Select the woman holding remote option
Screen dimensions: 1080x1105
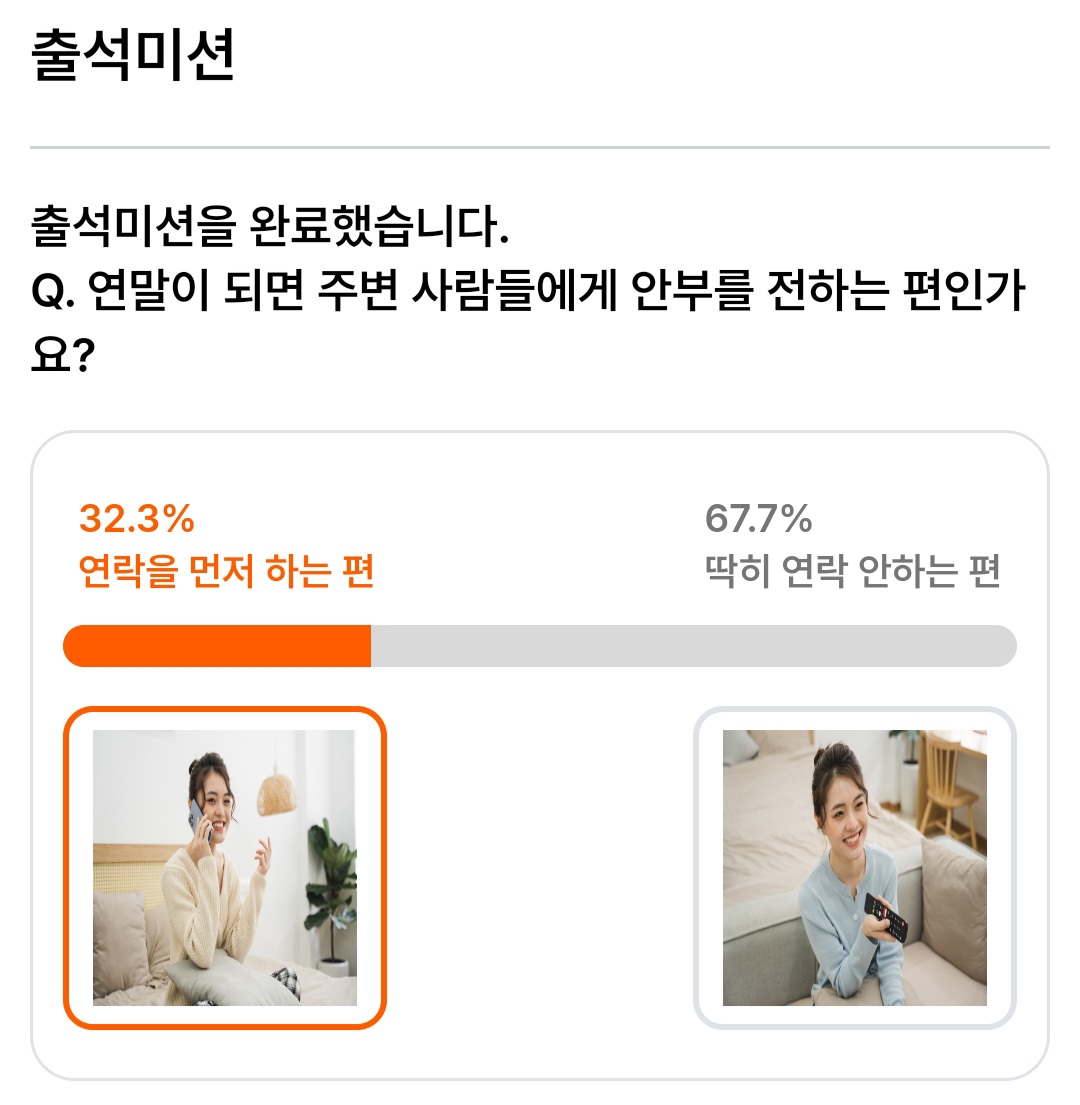click(855, 868)
